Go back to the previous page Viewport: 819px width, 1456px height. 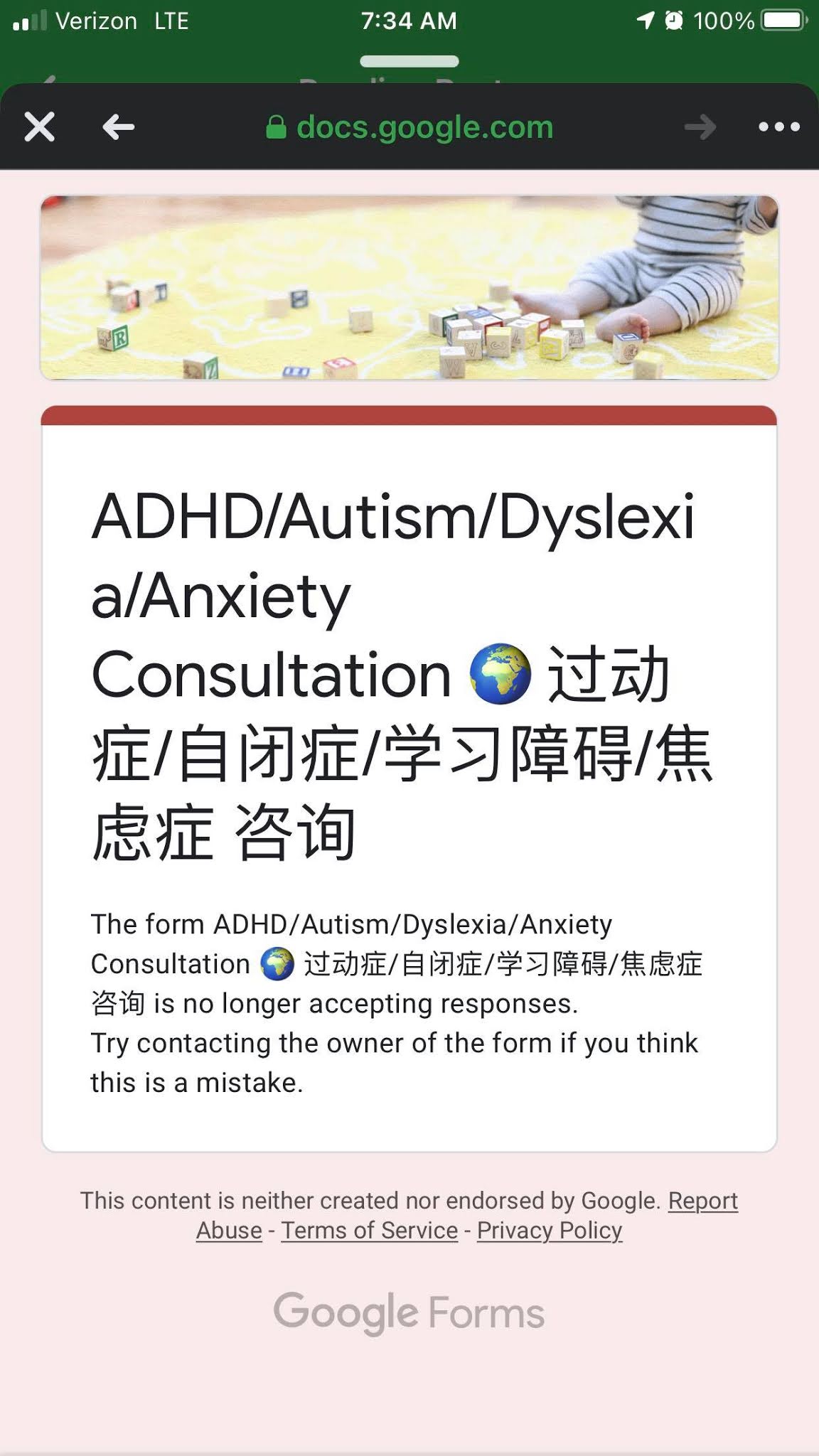[x=118, y=127]
